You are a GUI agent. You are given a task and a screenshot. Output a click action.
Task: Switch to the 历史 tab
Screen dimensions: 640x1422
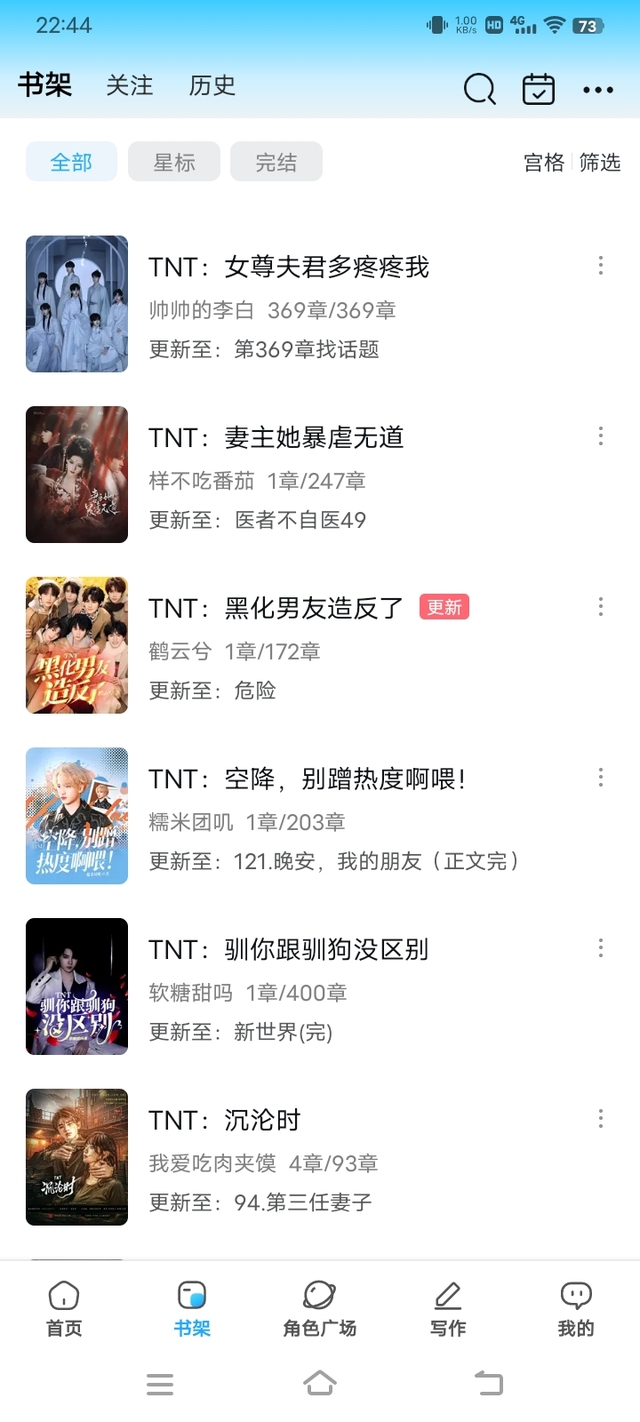pyautogui.click(x=212, y=86)
